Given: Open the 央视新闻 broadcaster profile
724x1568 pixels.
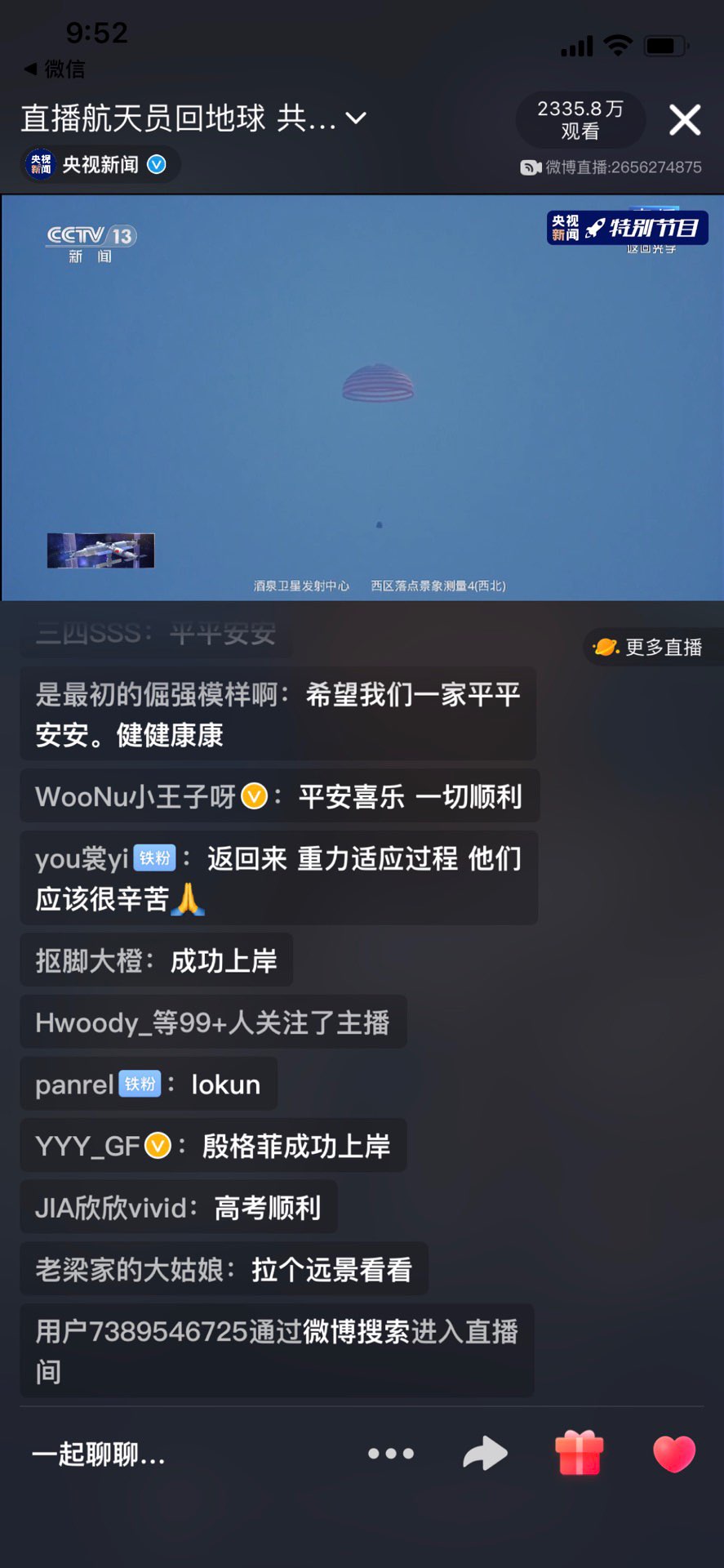Looking at the screenshot, I should click(x=100, y=165).
